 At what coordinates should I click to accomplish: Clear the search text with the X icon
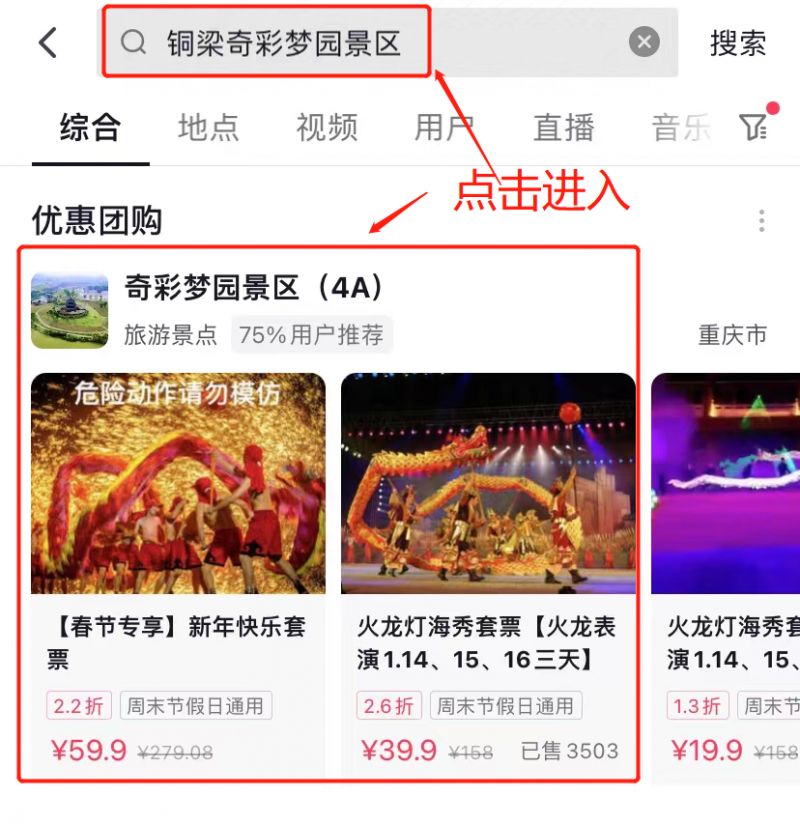[x=645, y=41]
